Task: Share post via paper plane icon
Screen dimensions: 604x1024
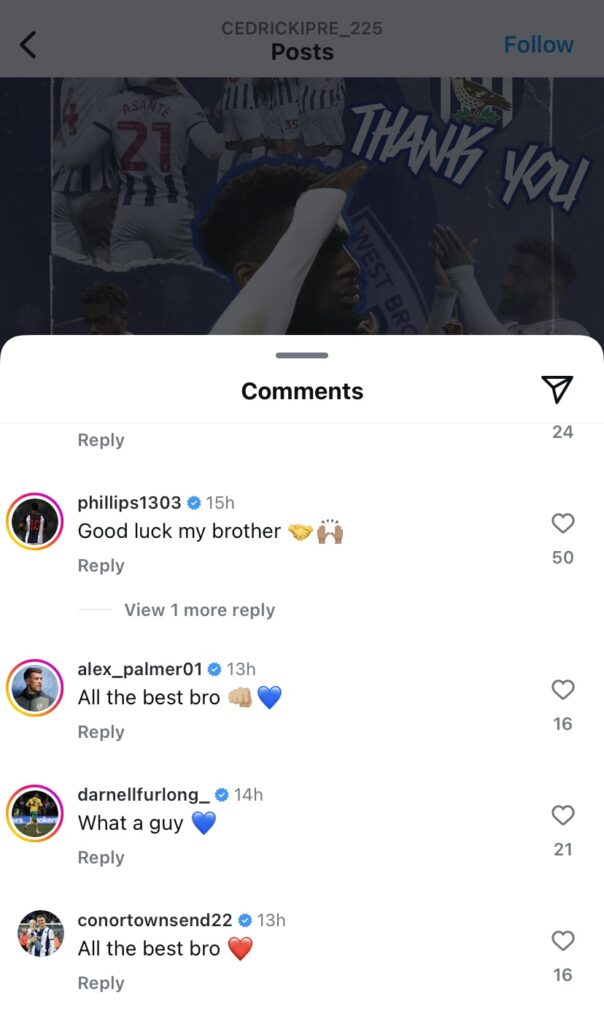Action: click(x=557, y=389)
